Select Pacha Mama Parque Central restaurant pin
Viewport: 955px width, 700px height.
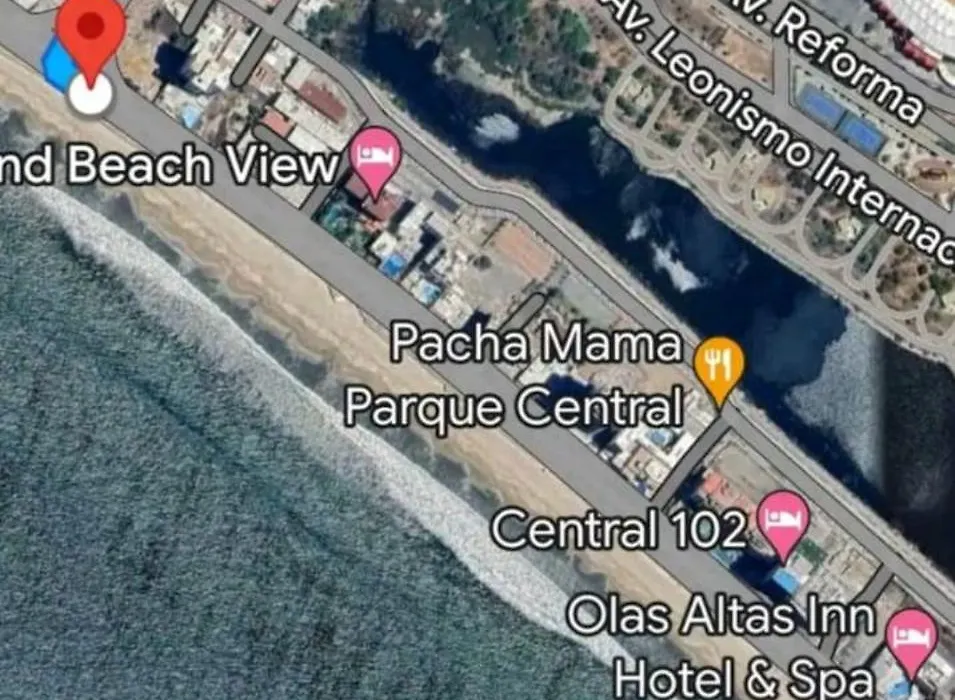tap(719, 364)
